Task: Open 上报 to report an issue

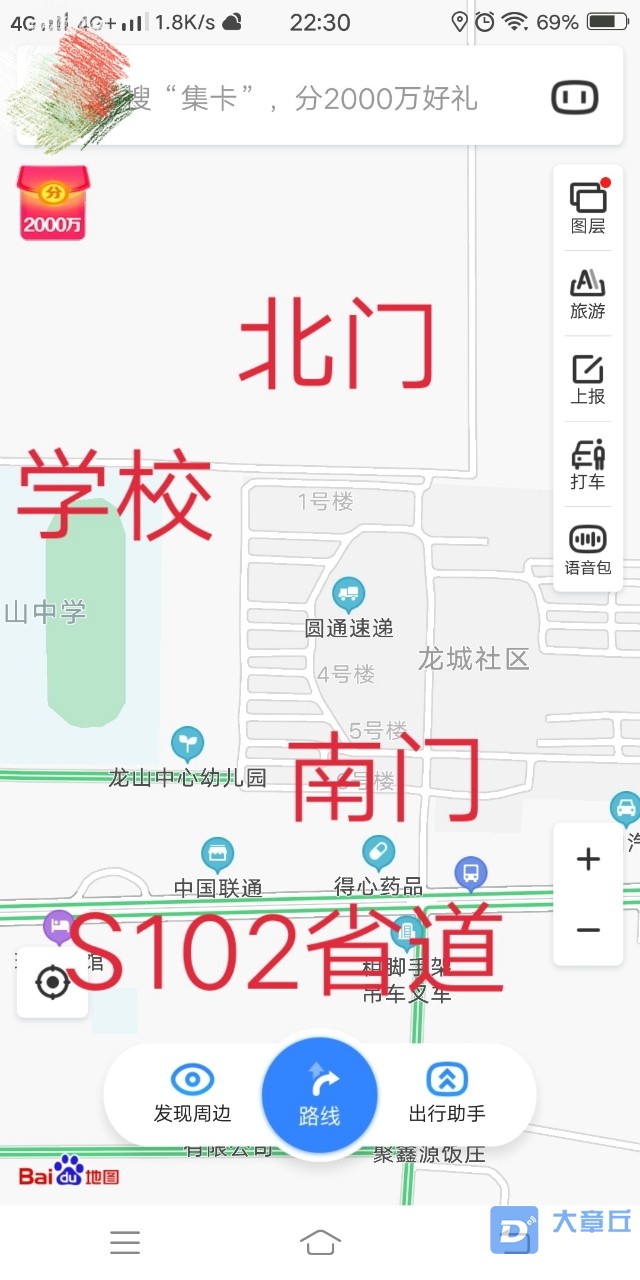Action: coord(588,379)
